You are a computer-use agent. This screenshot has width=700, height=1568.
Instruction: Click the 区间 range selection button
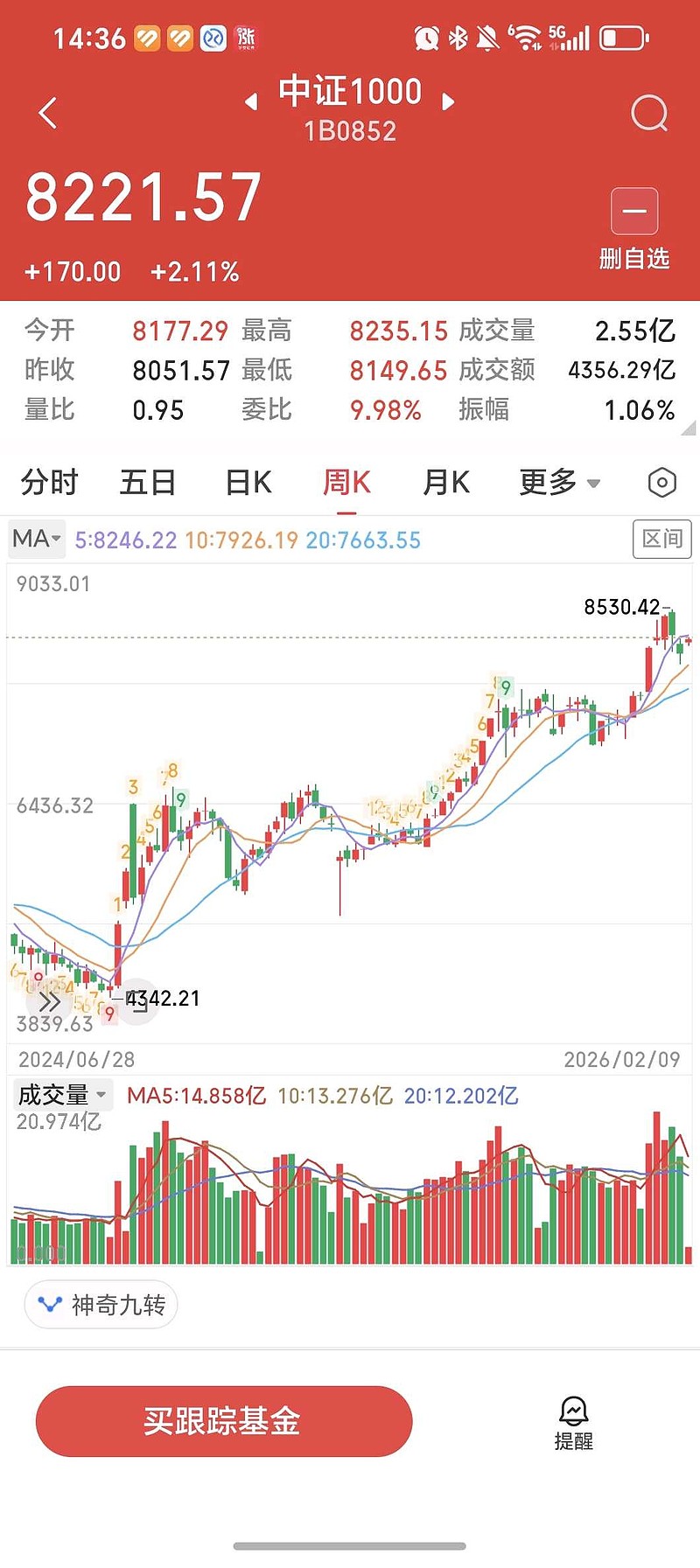(x=661, y=539)
